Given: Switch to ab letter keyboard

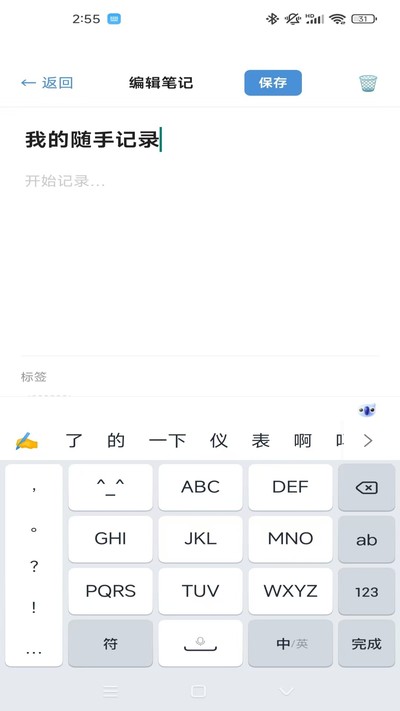Looking at the screenshot, I should 366,540.
